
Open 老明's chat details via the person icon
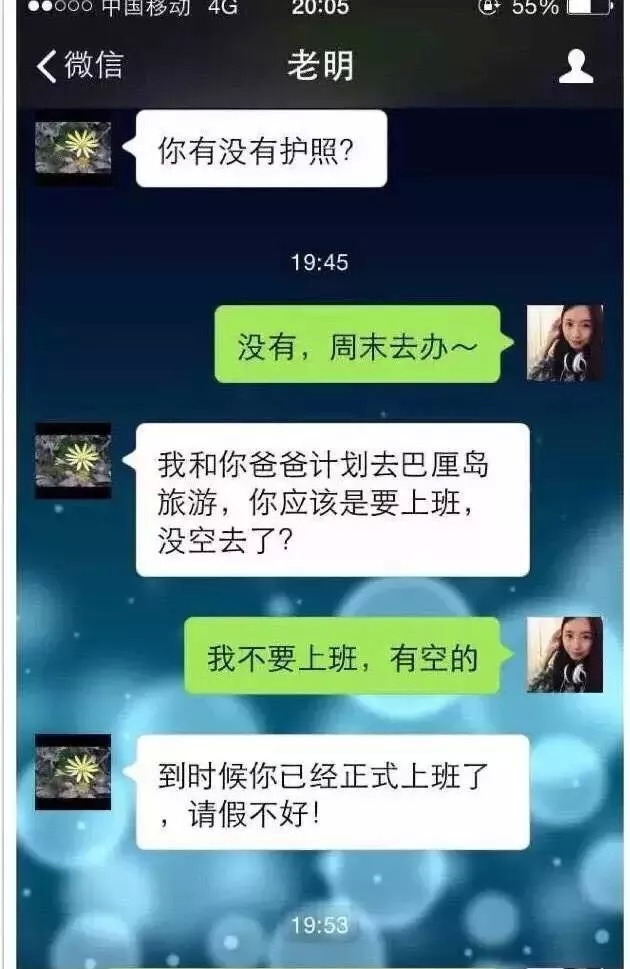click(575, 66)
